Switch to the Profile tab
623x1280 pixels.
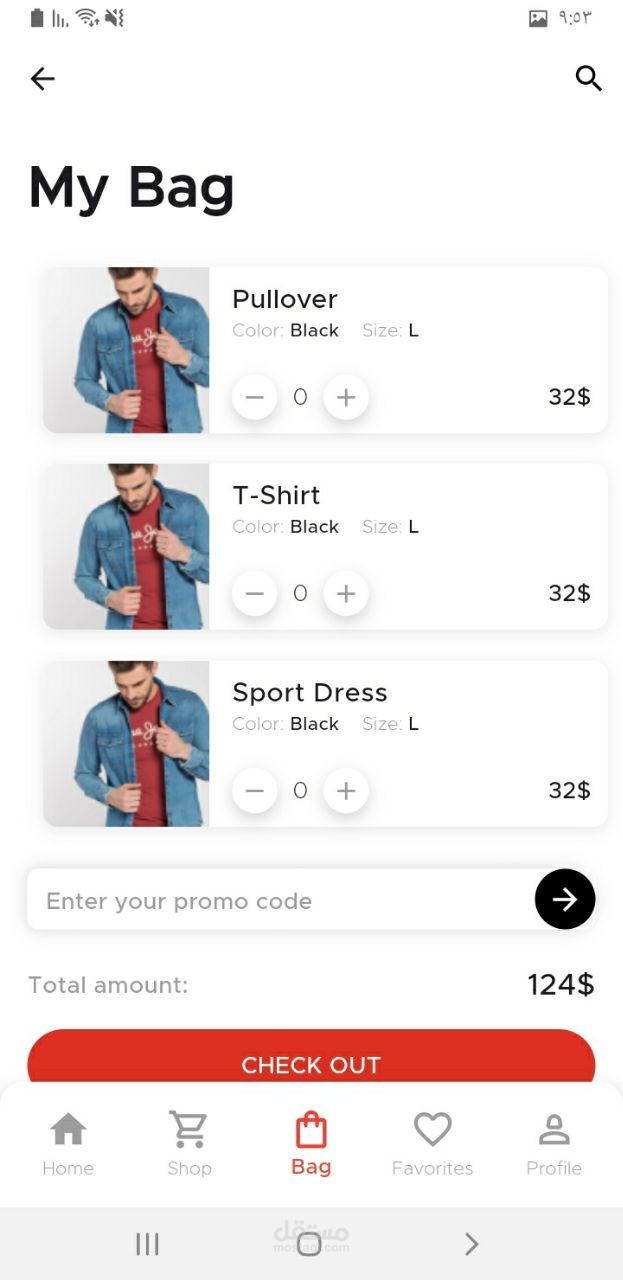click(554, 1143)
